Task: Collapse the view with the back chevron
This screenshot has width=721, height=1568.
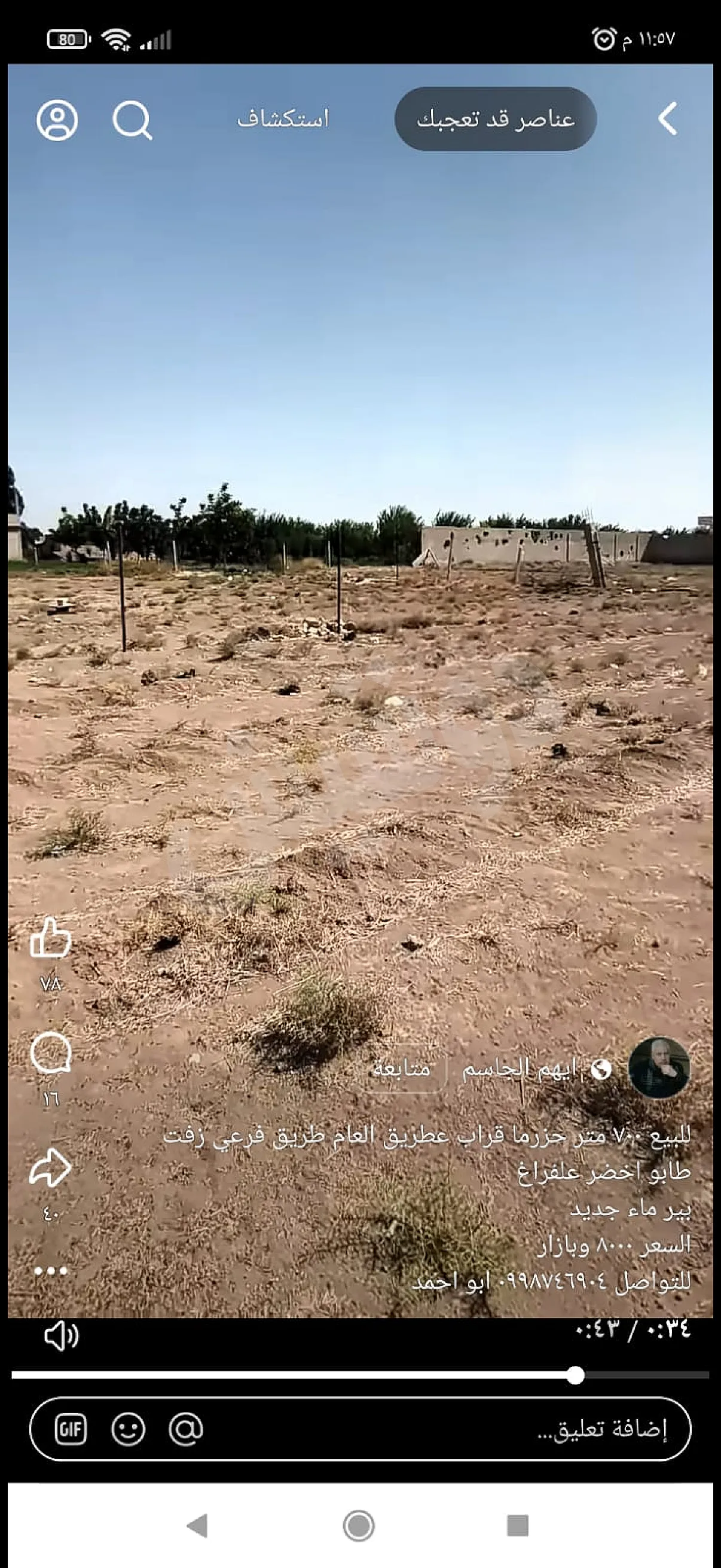Action: click(x=667, y=118)
